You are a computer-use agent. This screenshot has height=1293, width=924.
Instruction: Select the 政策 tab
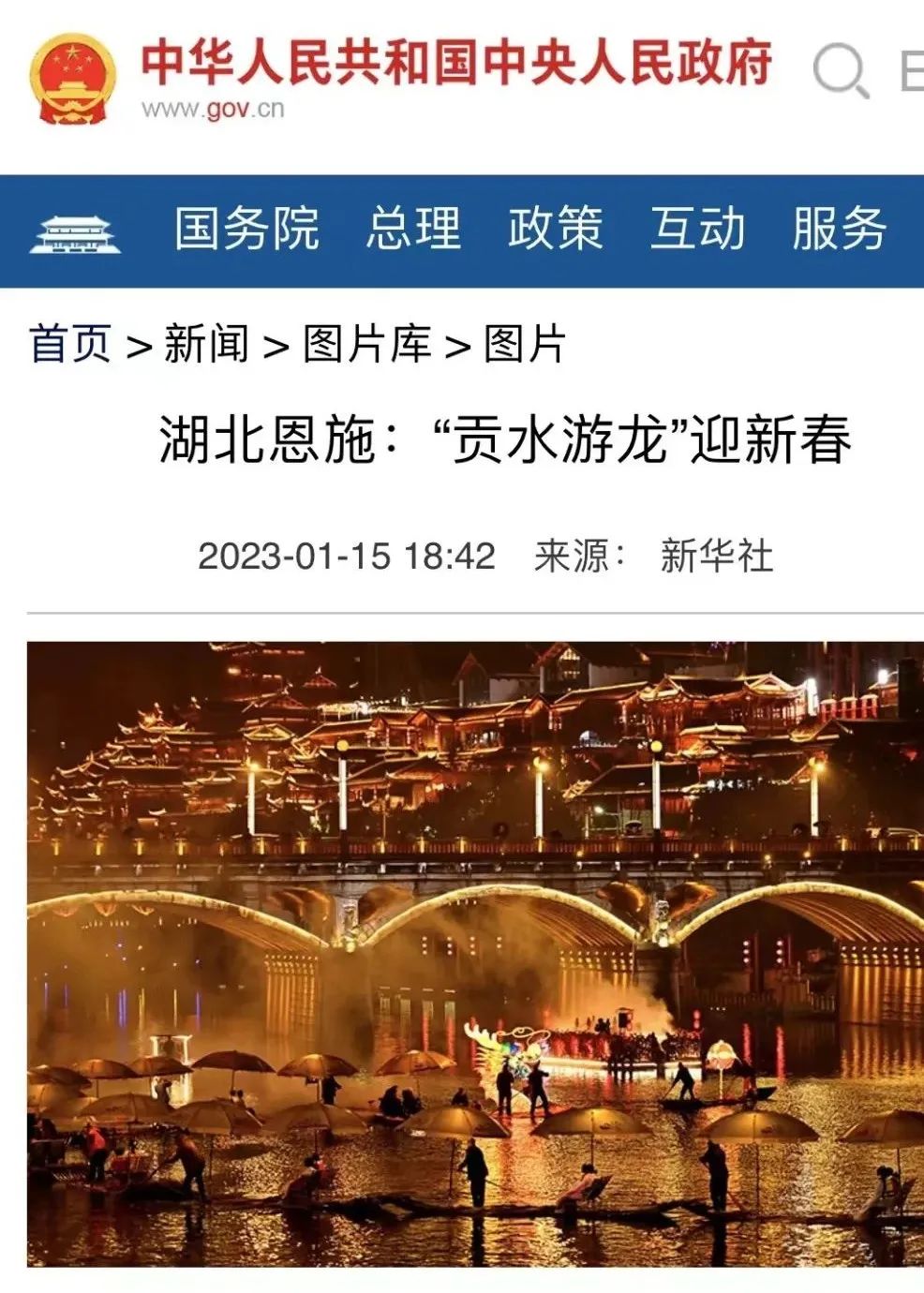(555, 229)
